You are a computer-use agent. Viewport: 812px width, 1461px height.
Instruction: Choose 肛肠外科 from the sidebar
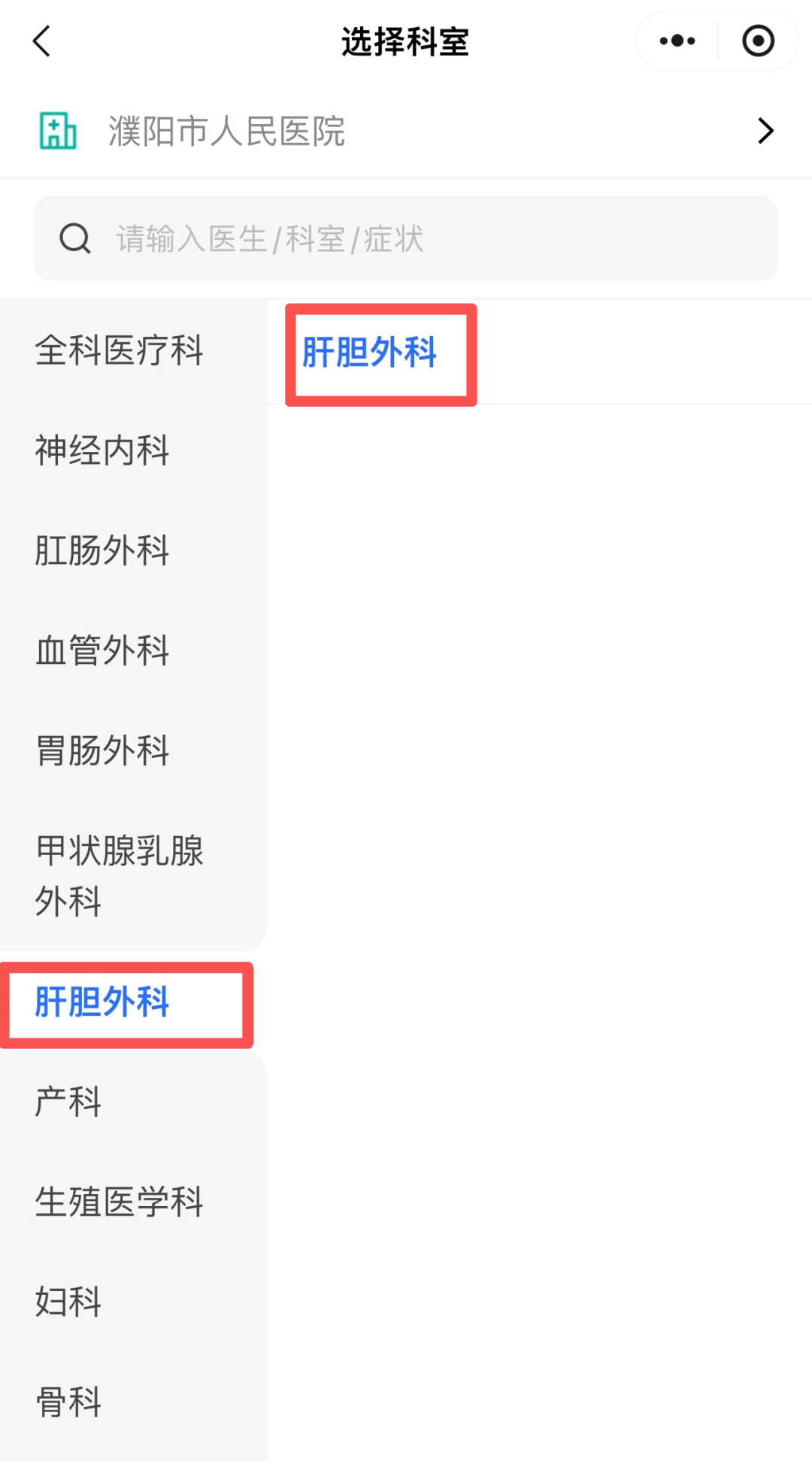click(103, 550)
